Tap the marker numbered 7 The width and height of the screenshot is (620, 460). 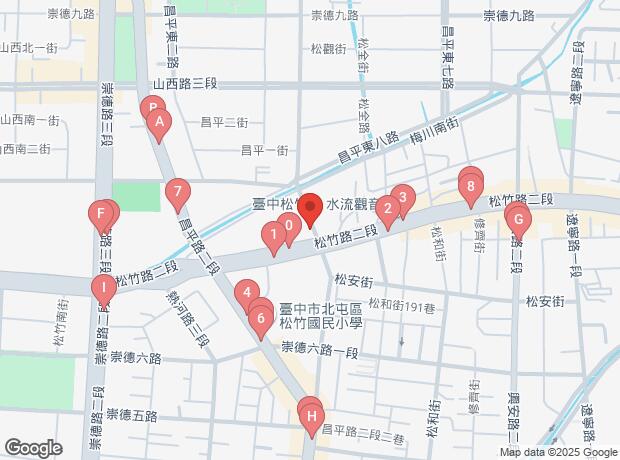coord(178,191)
